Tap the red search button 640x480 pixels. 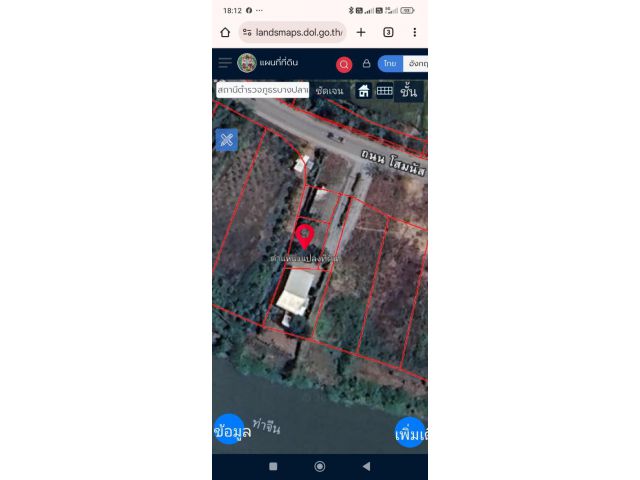click(x=344, y=64)
